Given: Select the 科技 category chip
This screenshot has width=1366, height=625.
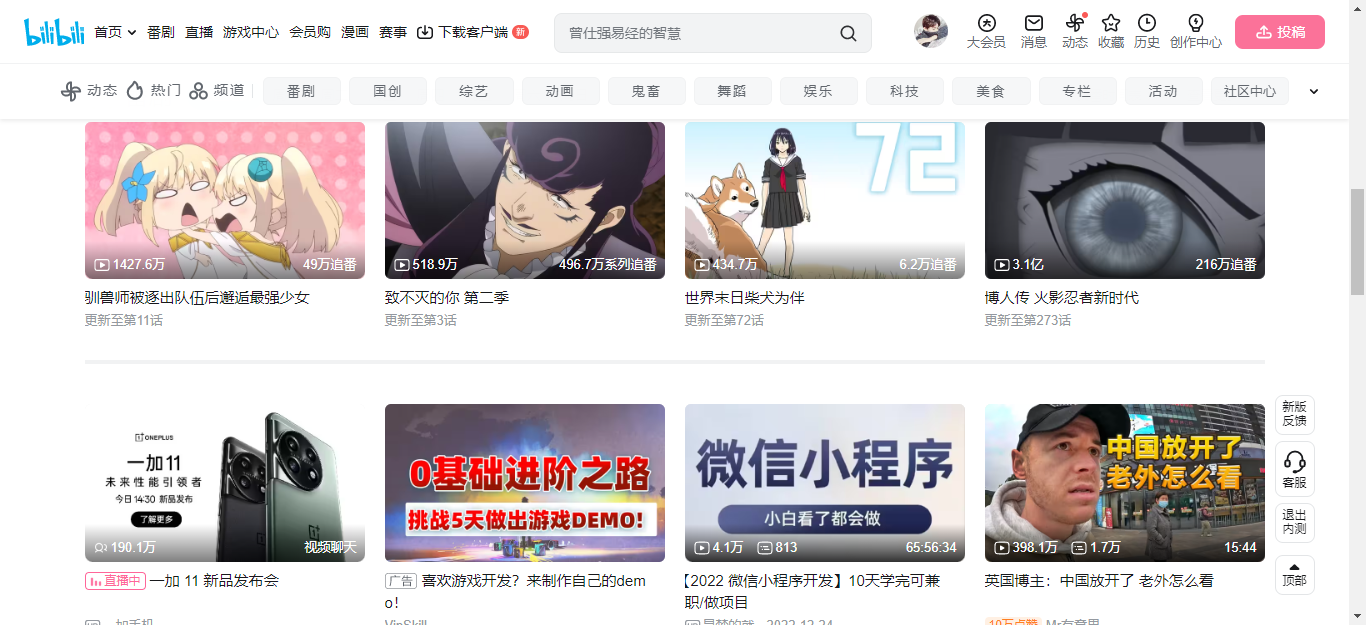Looking at the screenshot, I should 904,91.
